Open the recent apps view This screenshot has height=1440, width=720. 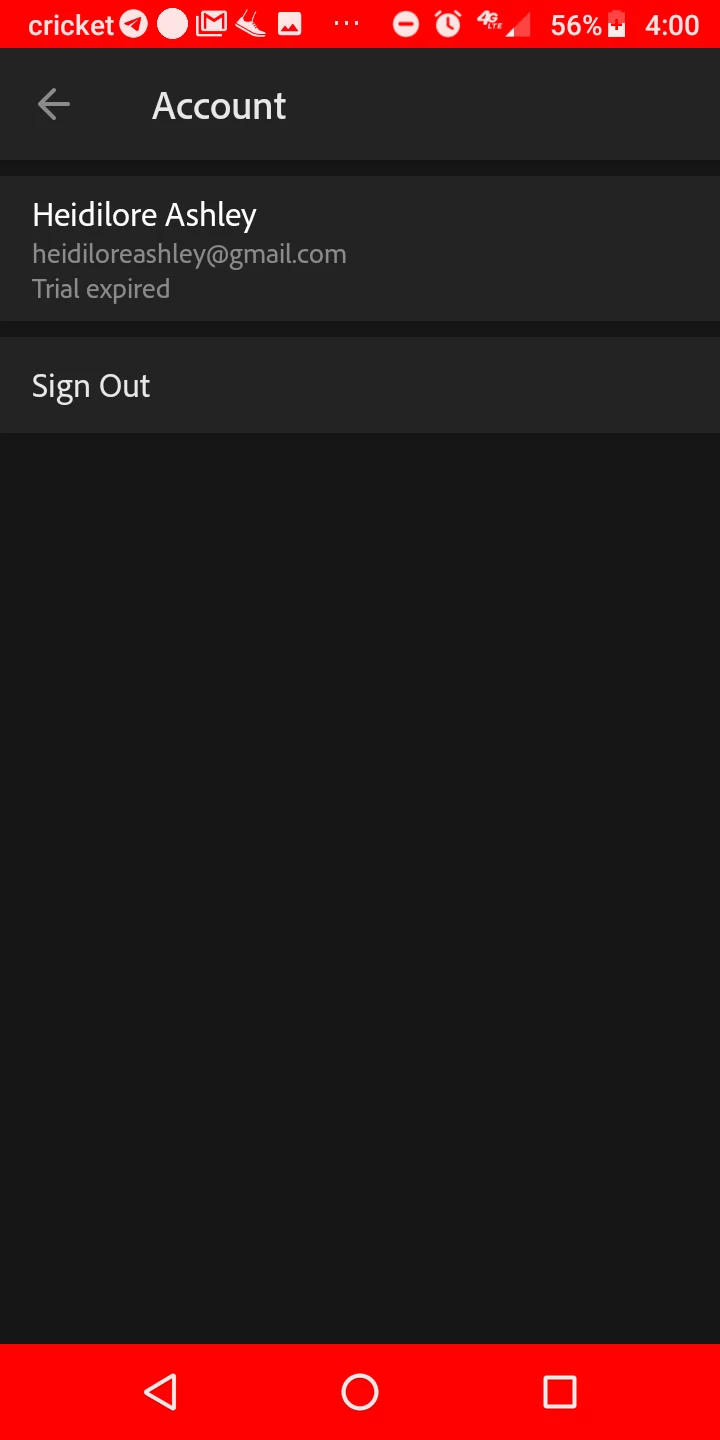coord(559,1391)
